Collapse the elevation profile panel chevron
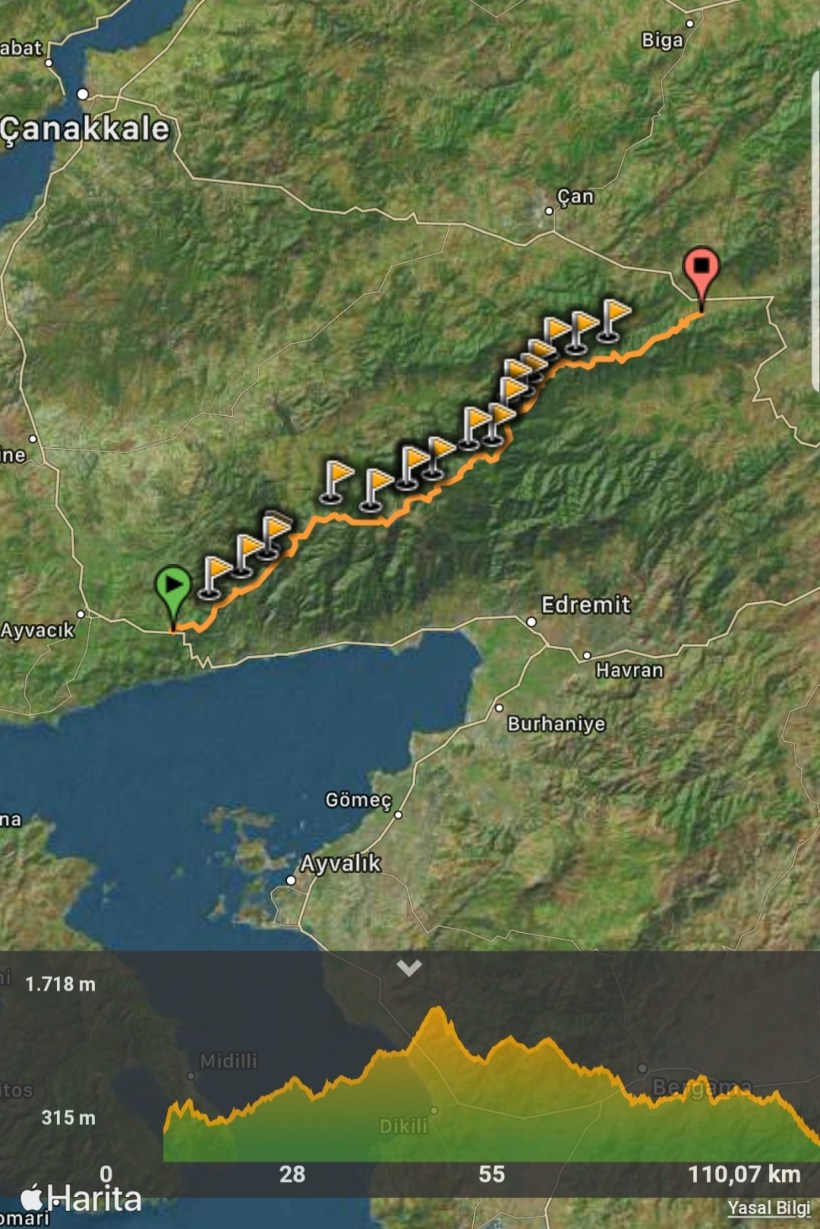The height and width of the screenshot is (1229, 820). (409, 968)
